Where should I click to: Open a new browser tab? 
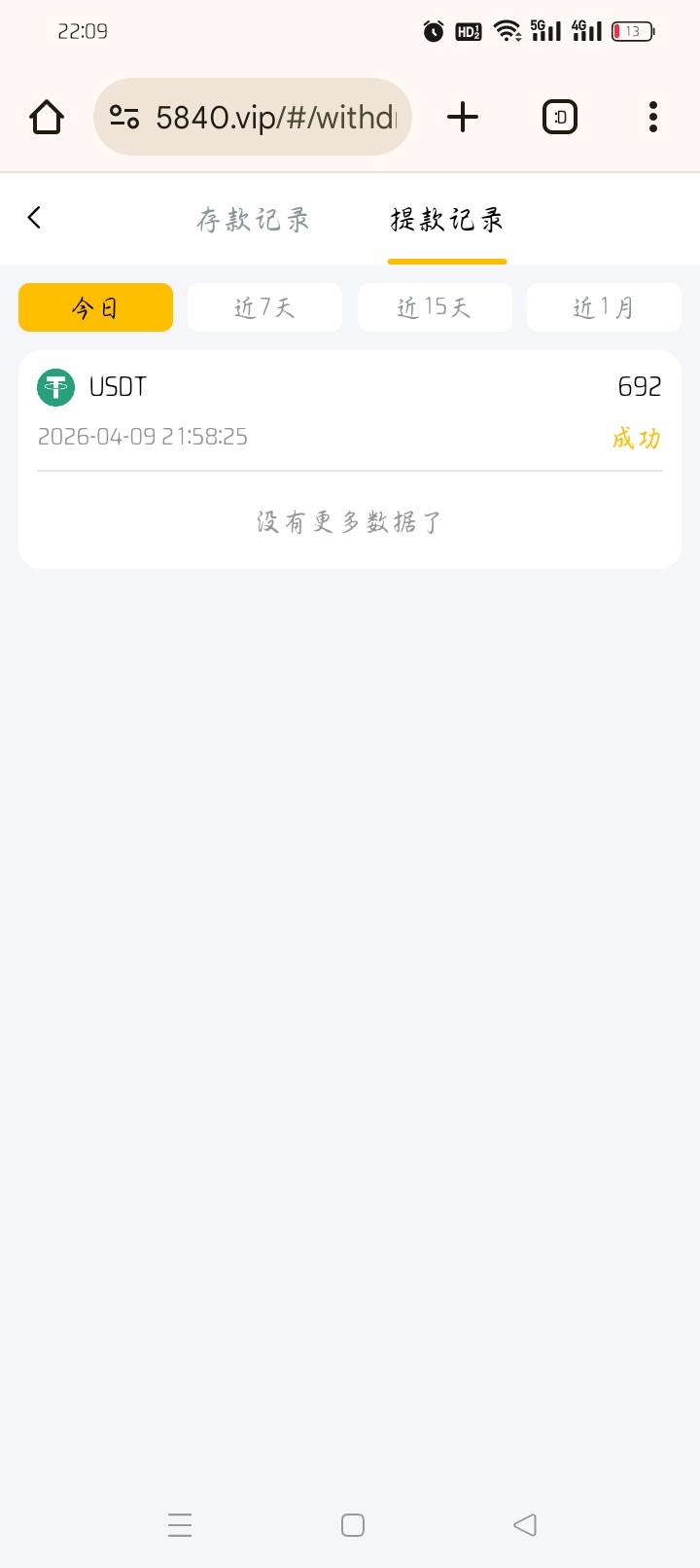click(463, 117)
